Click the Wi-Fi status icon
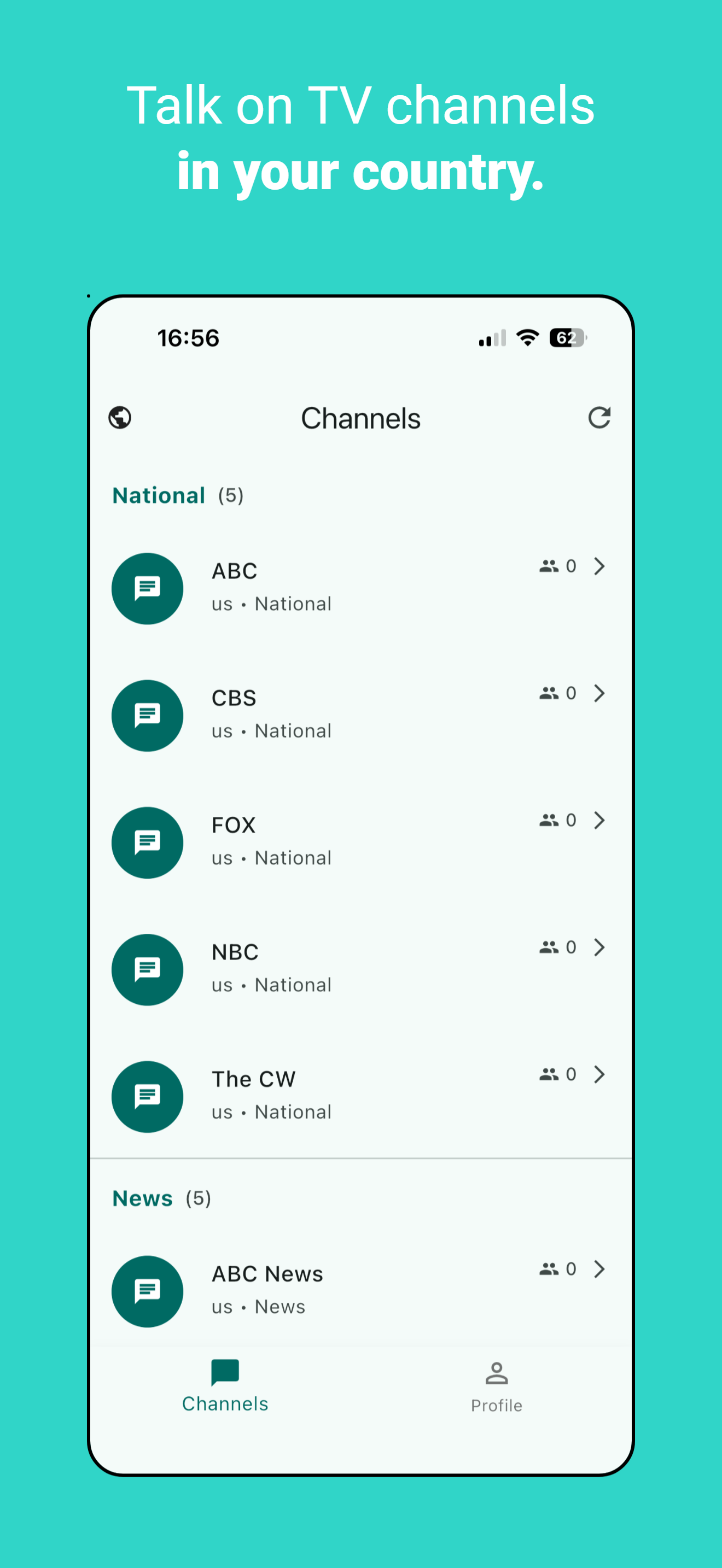 point(527,338)
